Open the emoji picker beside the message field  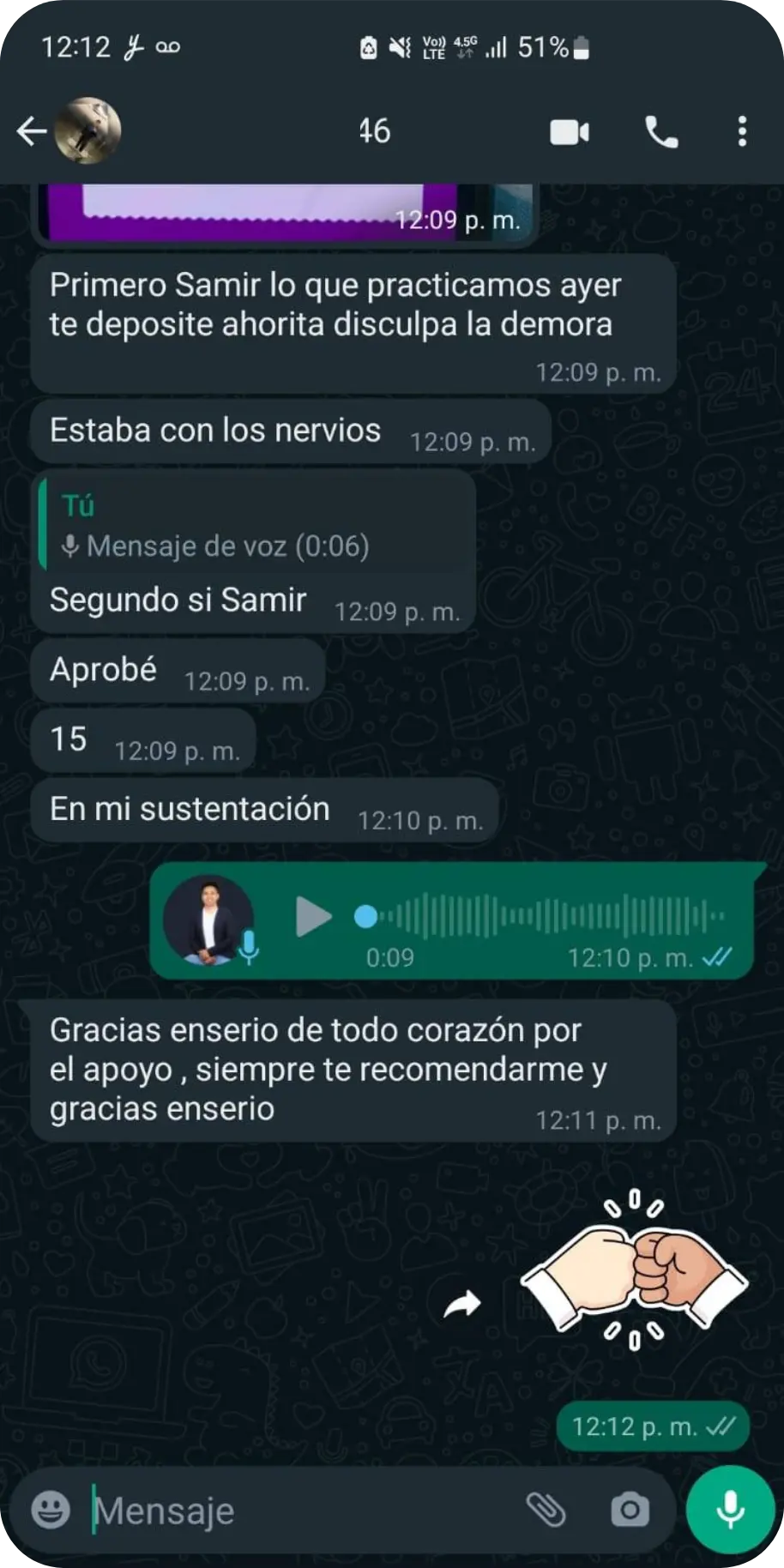[x=49, y=1510]
